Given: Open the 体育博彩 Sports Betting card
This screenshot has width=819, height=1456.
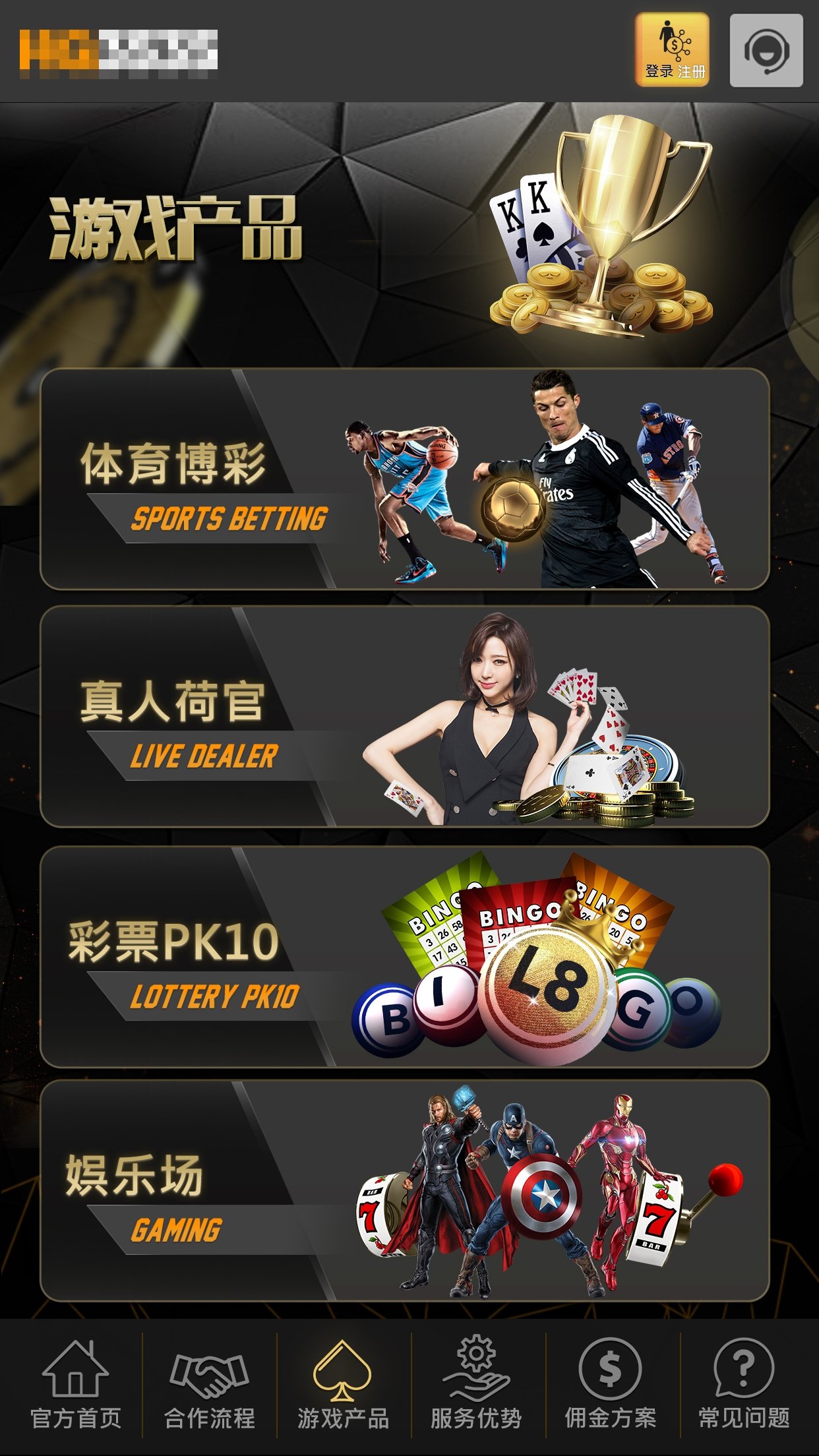Looking at the screenshot, I should (405, 479).
